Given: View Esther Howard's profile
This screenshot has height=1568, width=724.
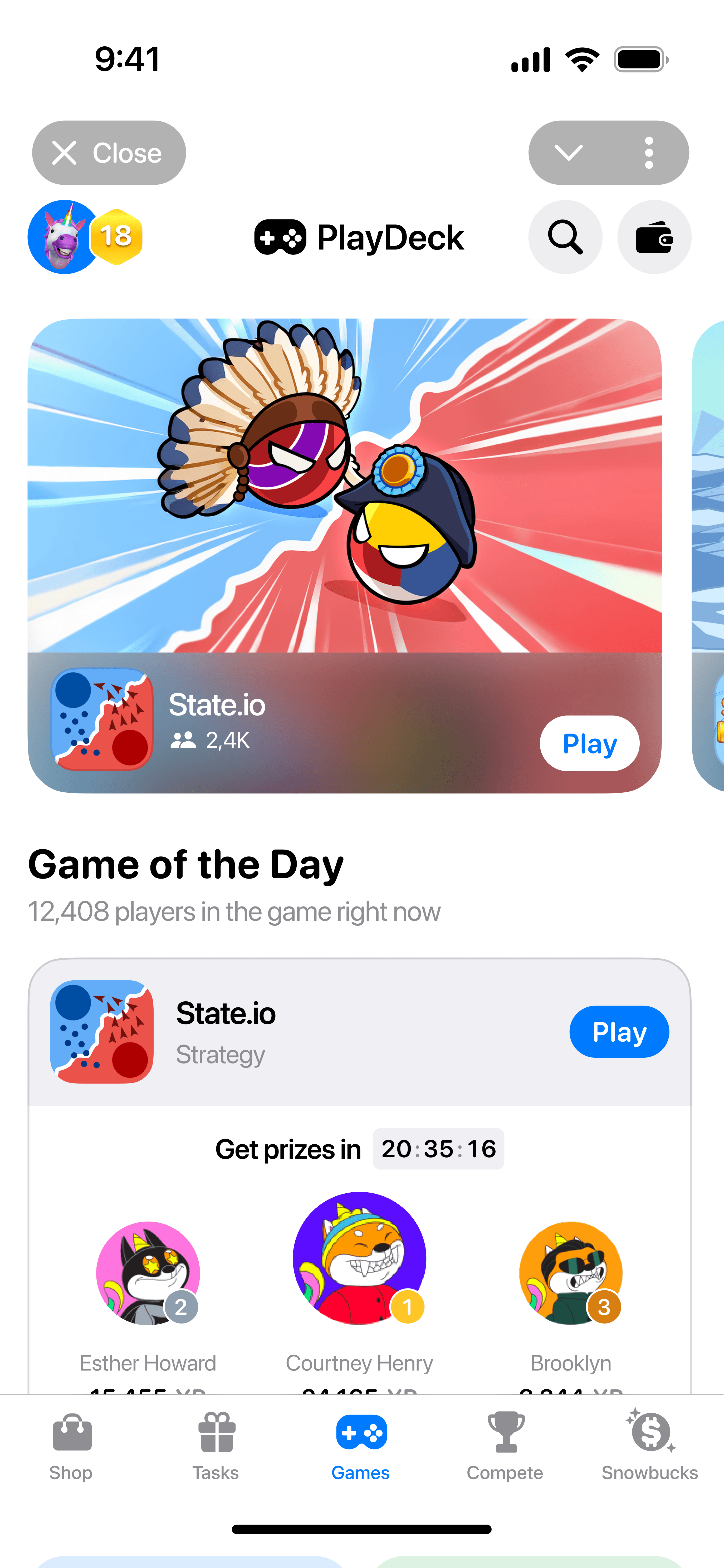Looking at the screenshot, I should 148,1273.
